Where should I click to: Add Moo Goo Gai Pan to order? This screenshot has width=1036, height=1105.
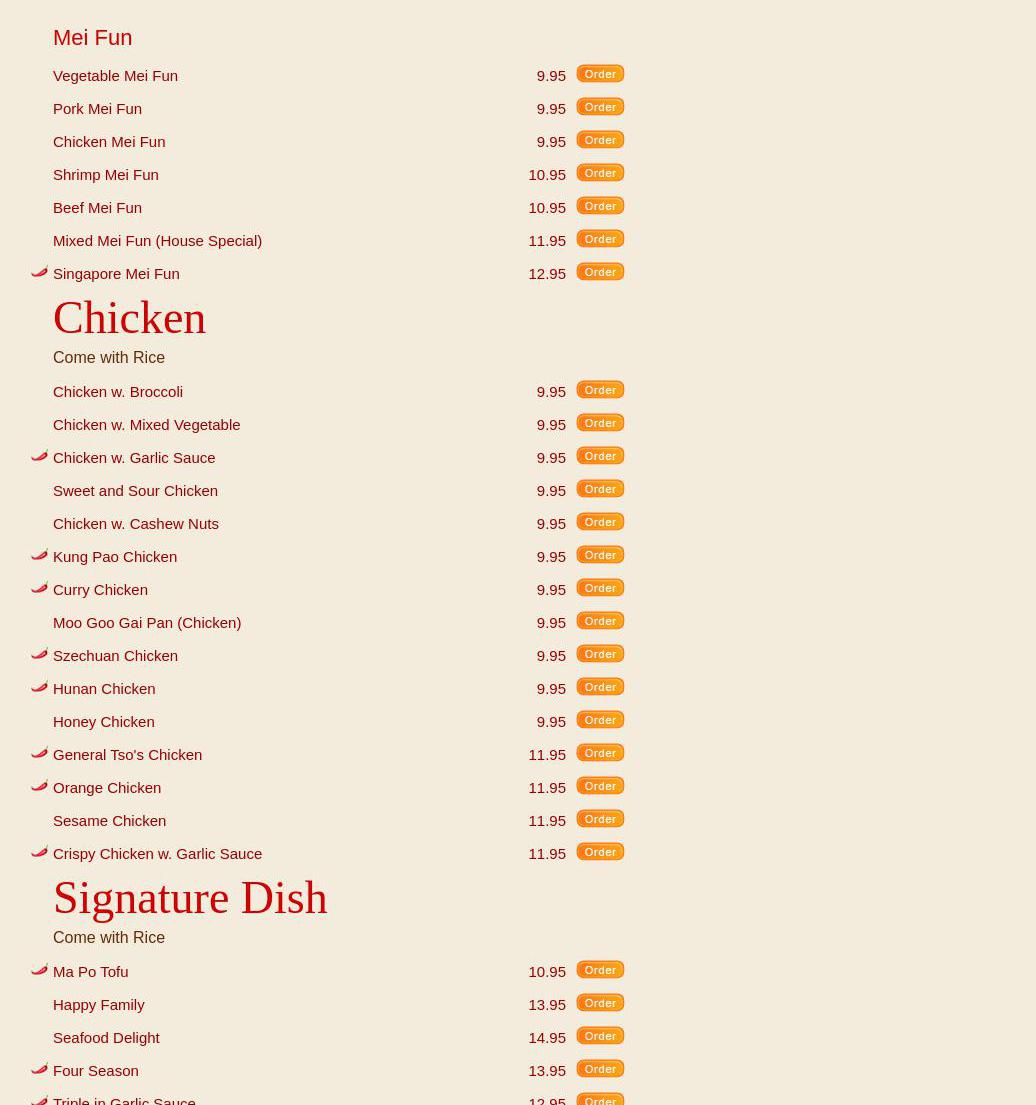[600, 621]
